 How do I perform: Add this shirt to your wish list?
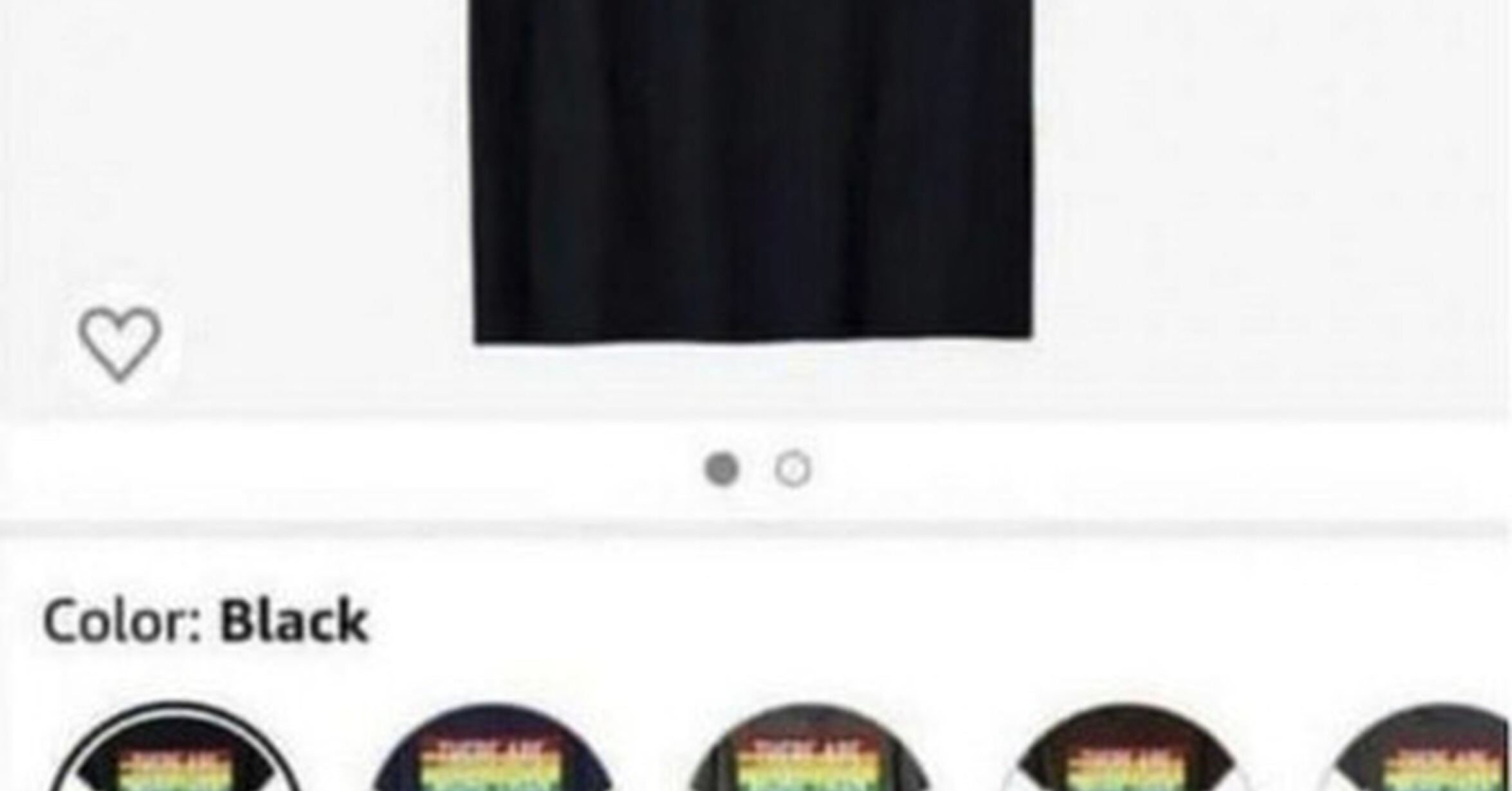click(x=120, y=343)
